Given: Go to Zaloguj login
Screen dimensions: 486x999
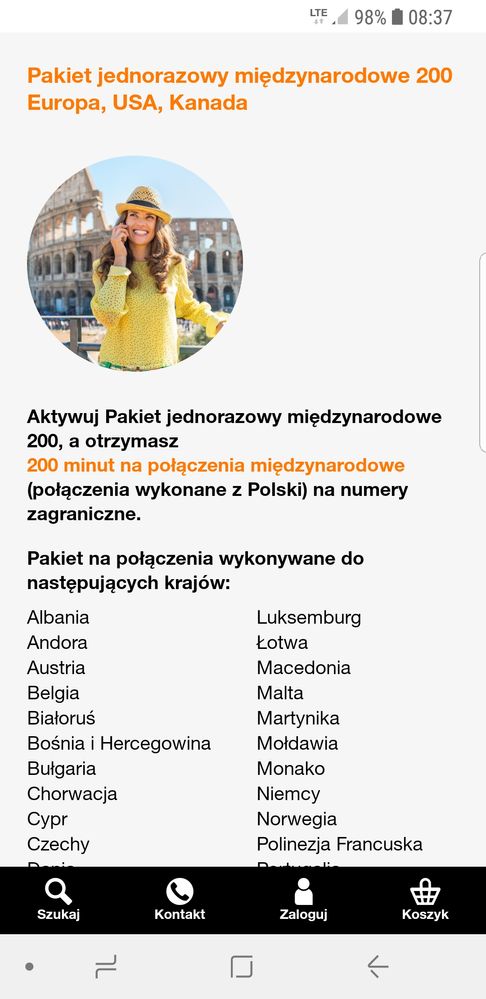Looking at the screenshot, I should tap(303, 900).
